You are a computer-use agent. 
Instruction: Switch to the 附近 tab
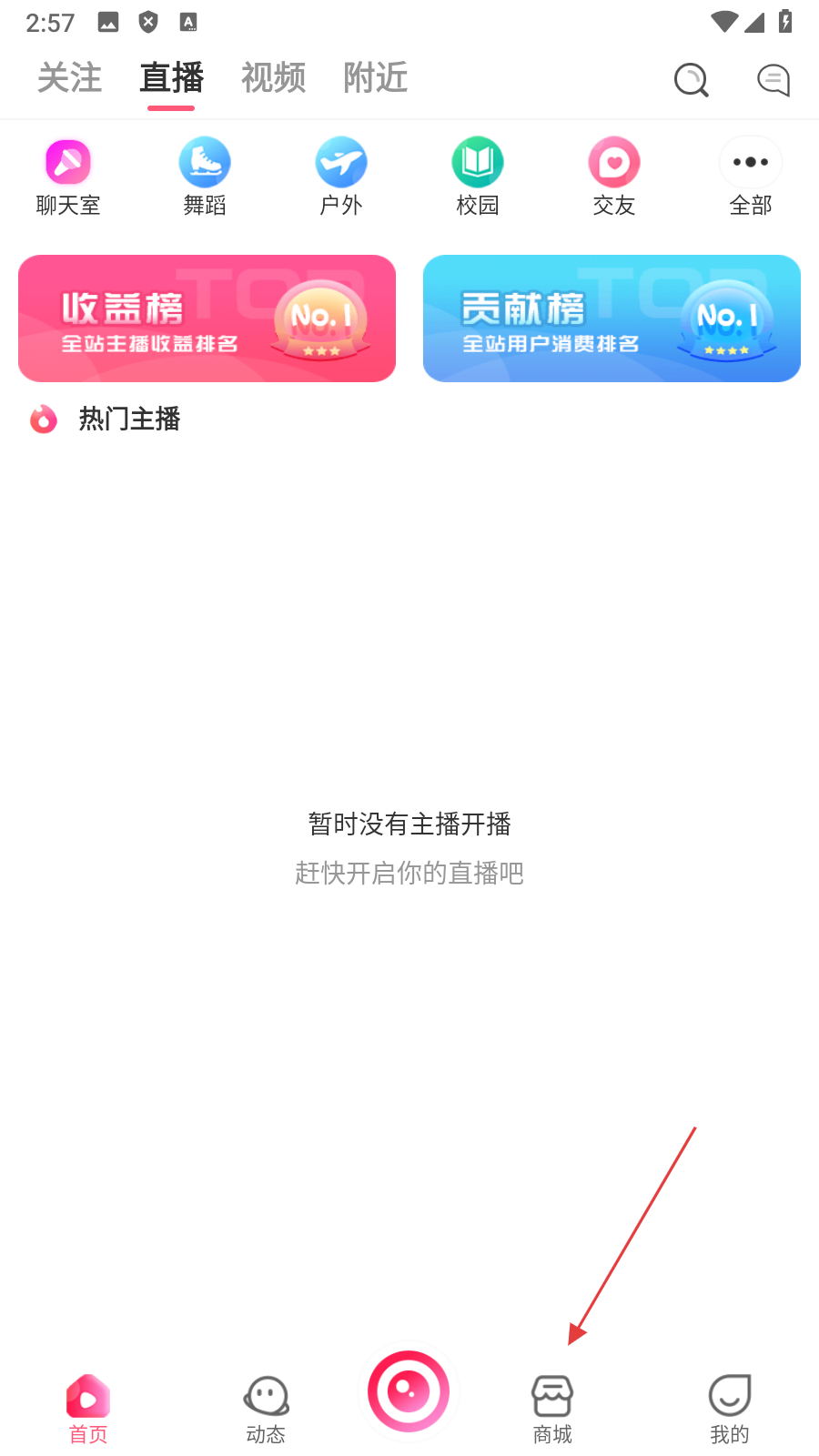(375, 78)
